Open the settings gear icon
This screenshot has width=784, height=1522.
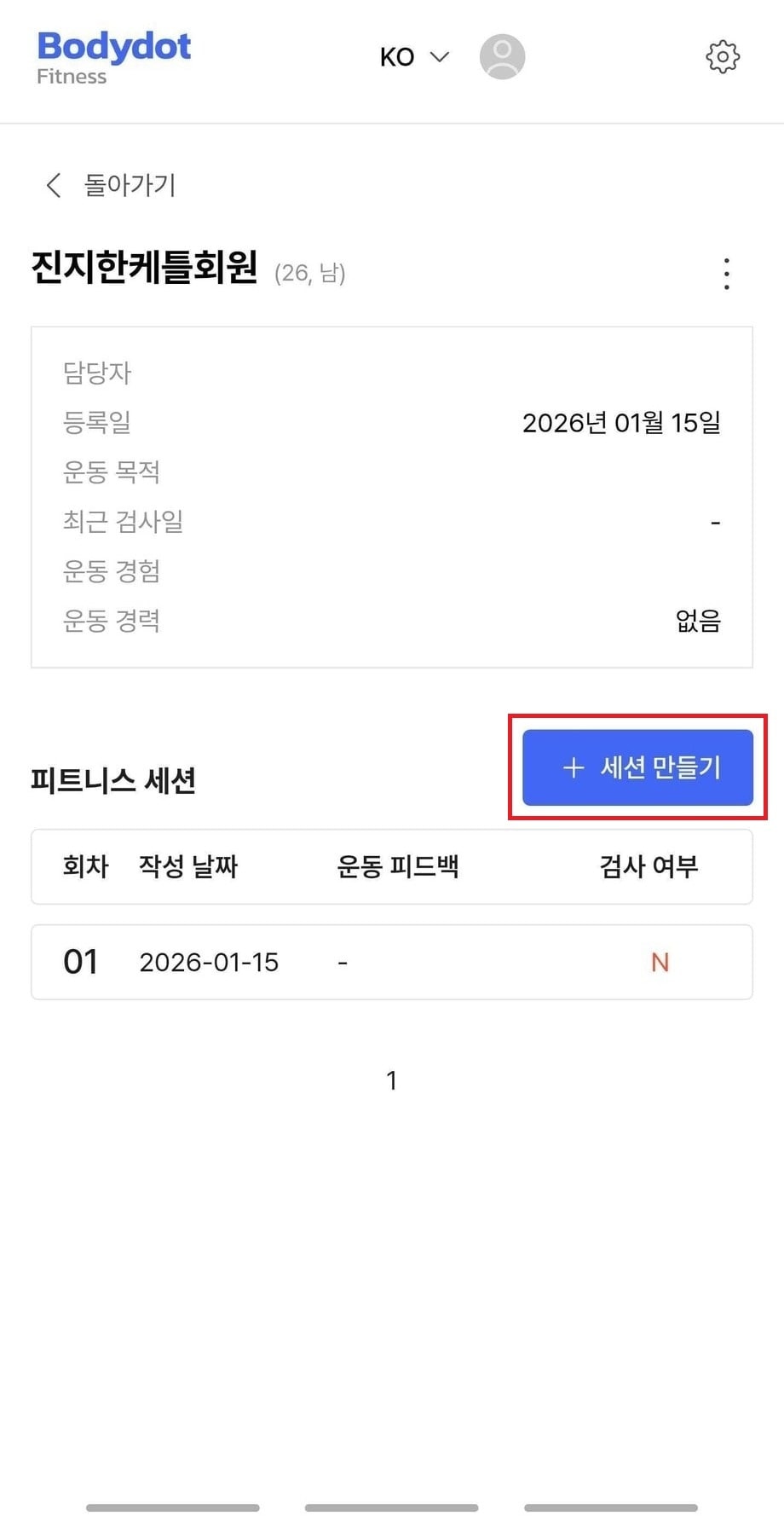click(723, 57)
